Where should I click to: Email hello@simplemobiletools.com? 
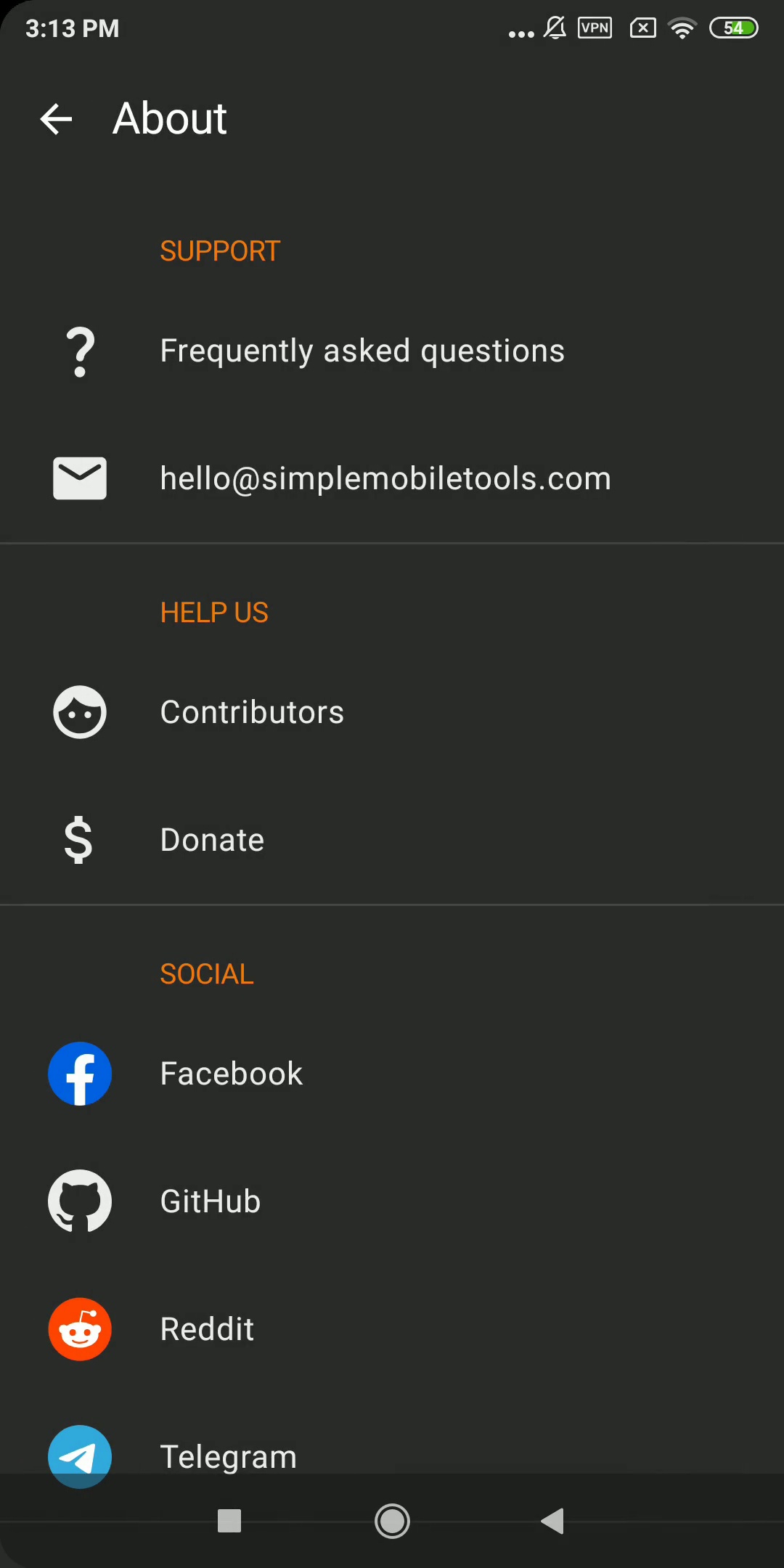pos(392,479)
